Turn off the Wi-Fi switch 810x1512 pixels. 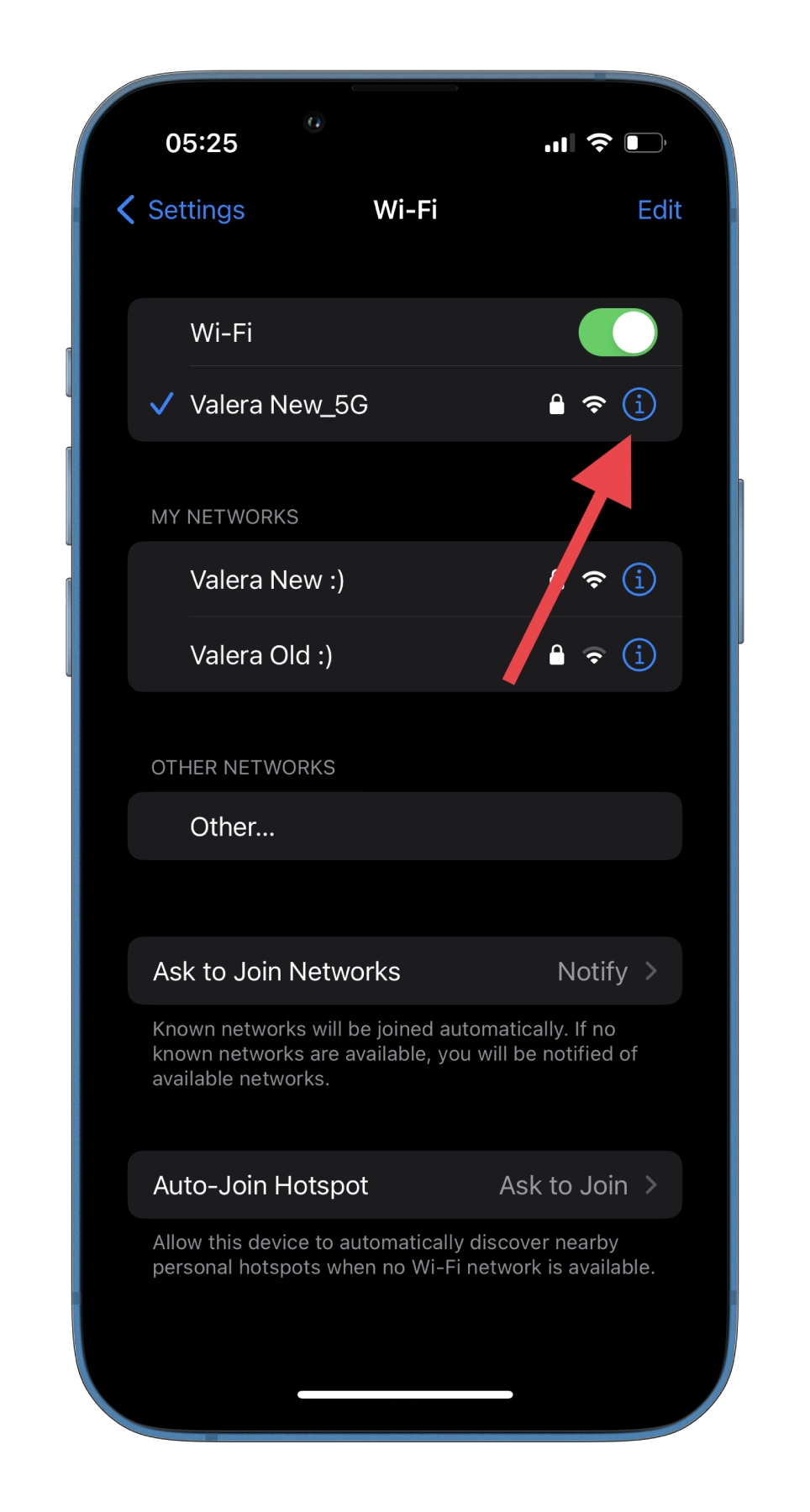(x=618, y=333)
